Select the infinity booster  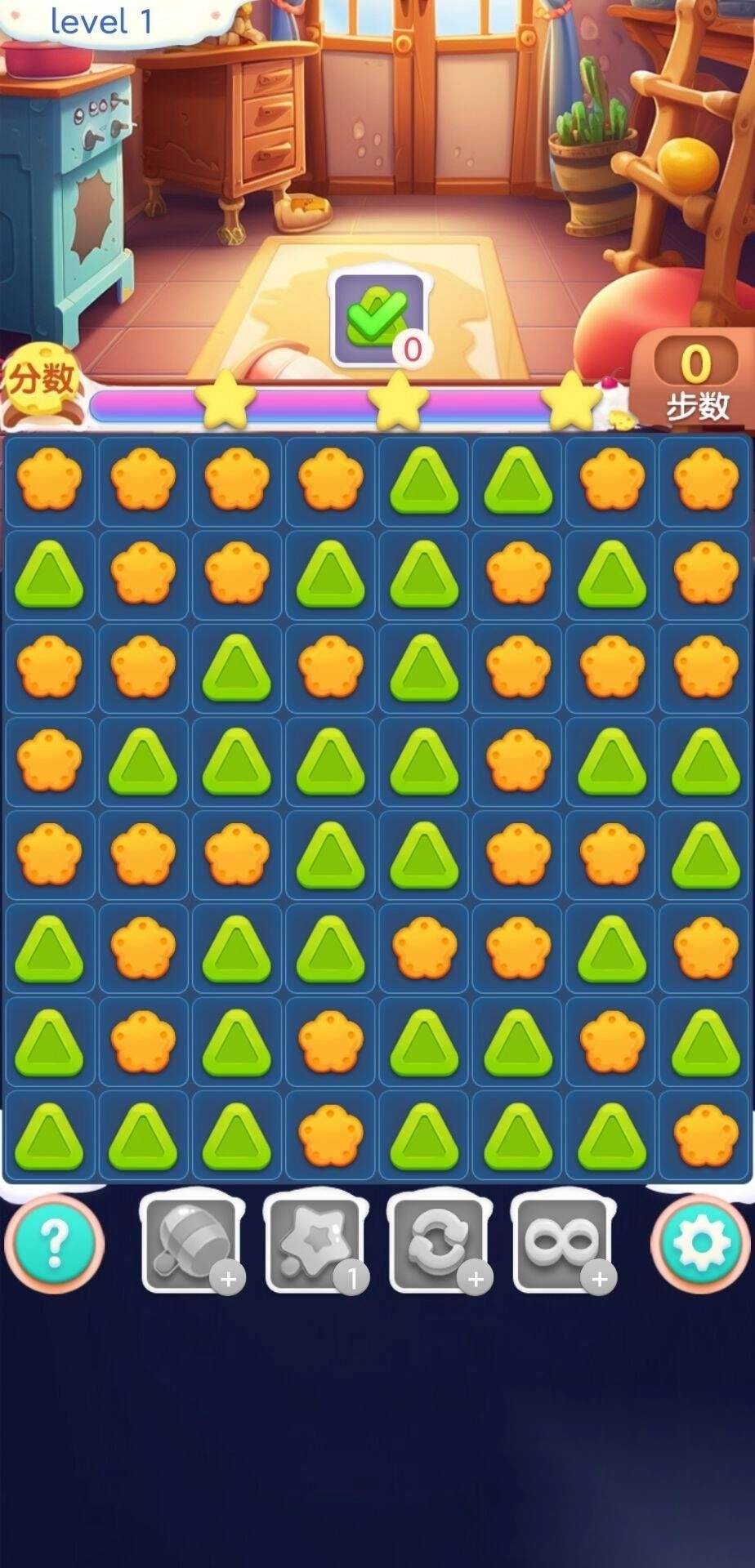[x=562, y=1241]
